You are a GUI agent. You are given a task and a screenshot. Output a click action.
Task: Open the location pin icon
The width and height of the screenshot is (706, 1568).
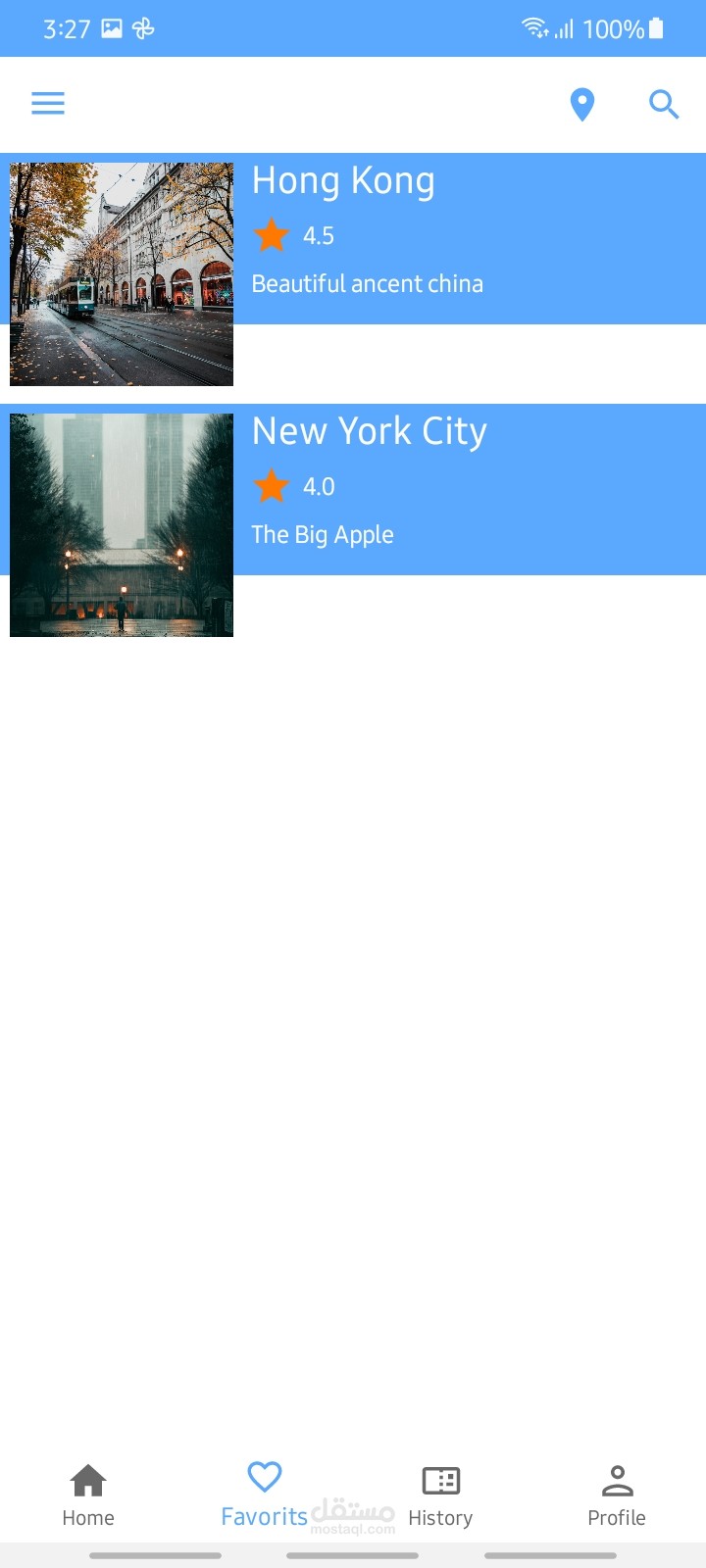(x=582, y=104)
